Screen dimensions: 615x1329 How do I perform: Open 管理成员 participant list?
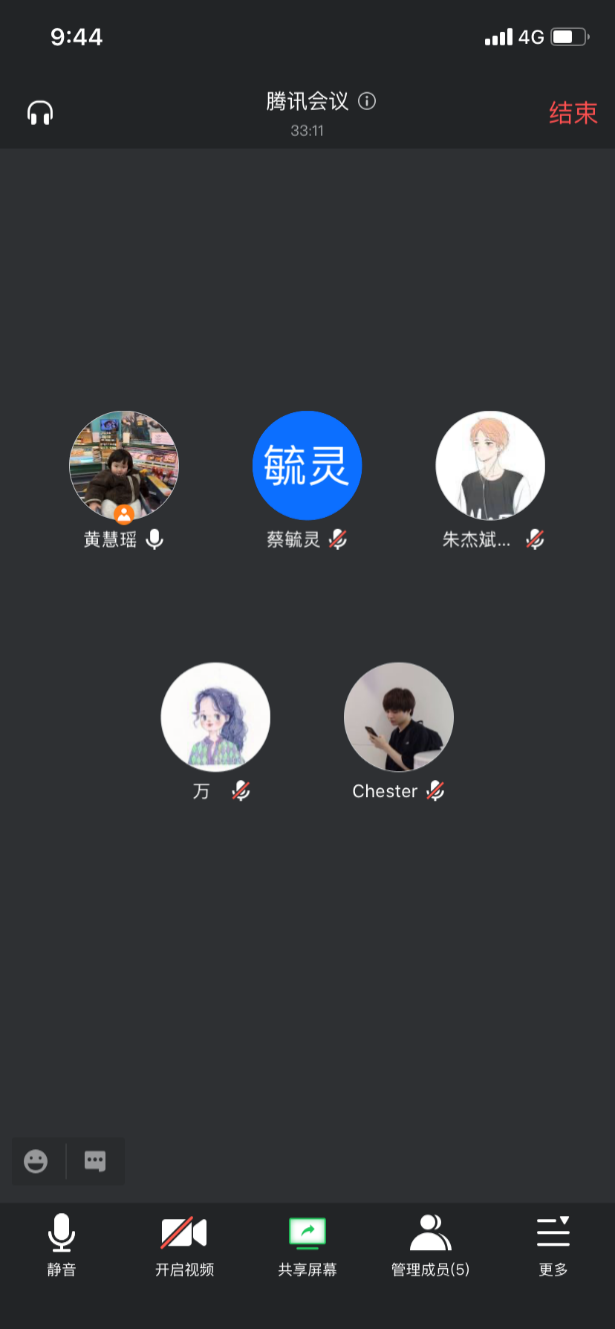(430, 1245)
